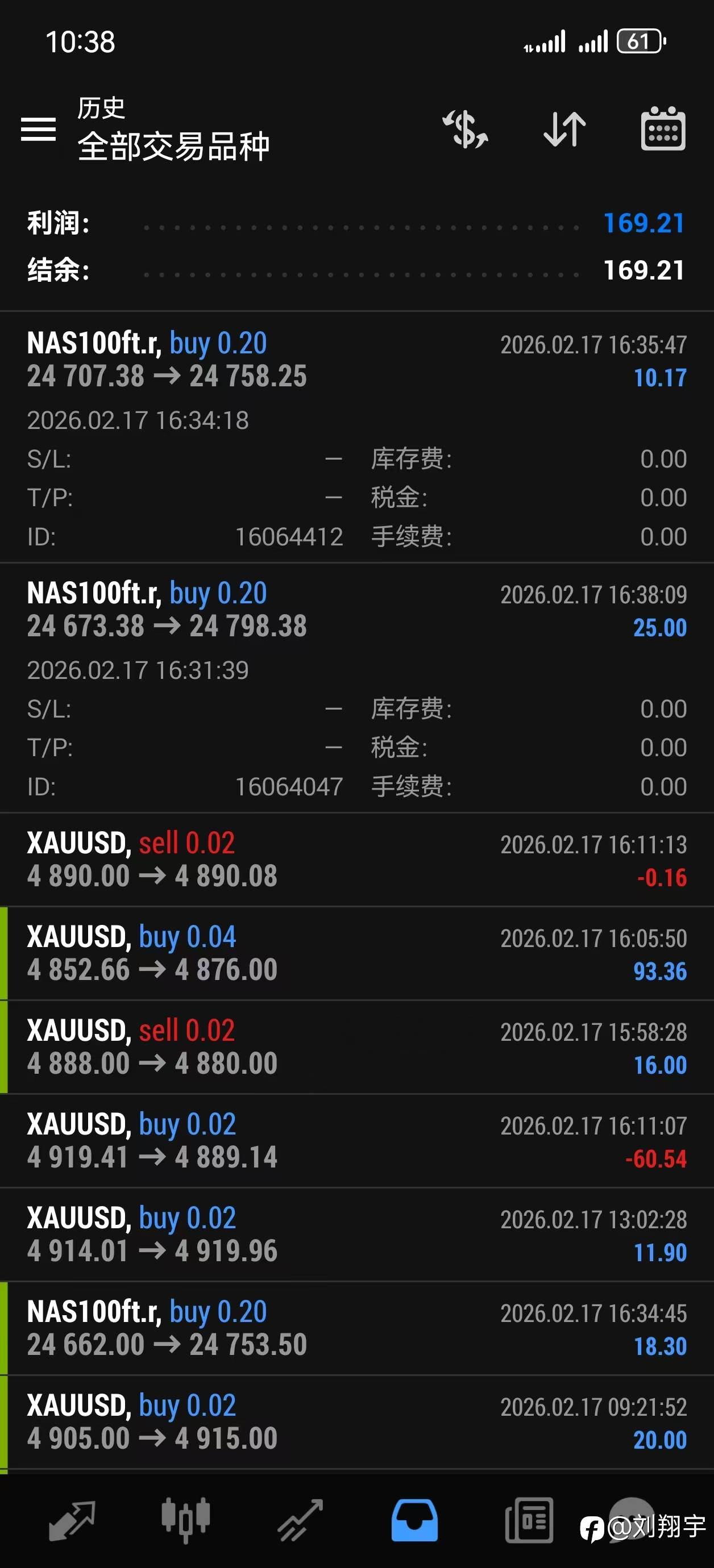Expand the XAUUSD sell trade with -0.16 loss
The height and width of the screenshot is (1568, 714).
pos(357,860)
